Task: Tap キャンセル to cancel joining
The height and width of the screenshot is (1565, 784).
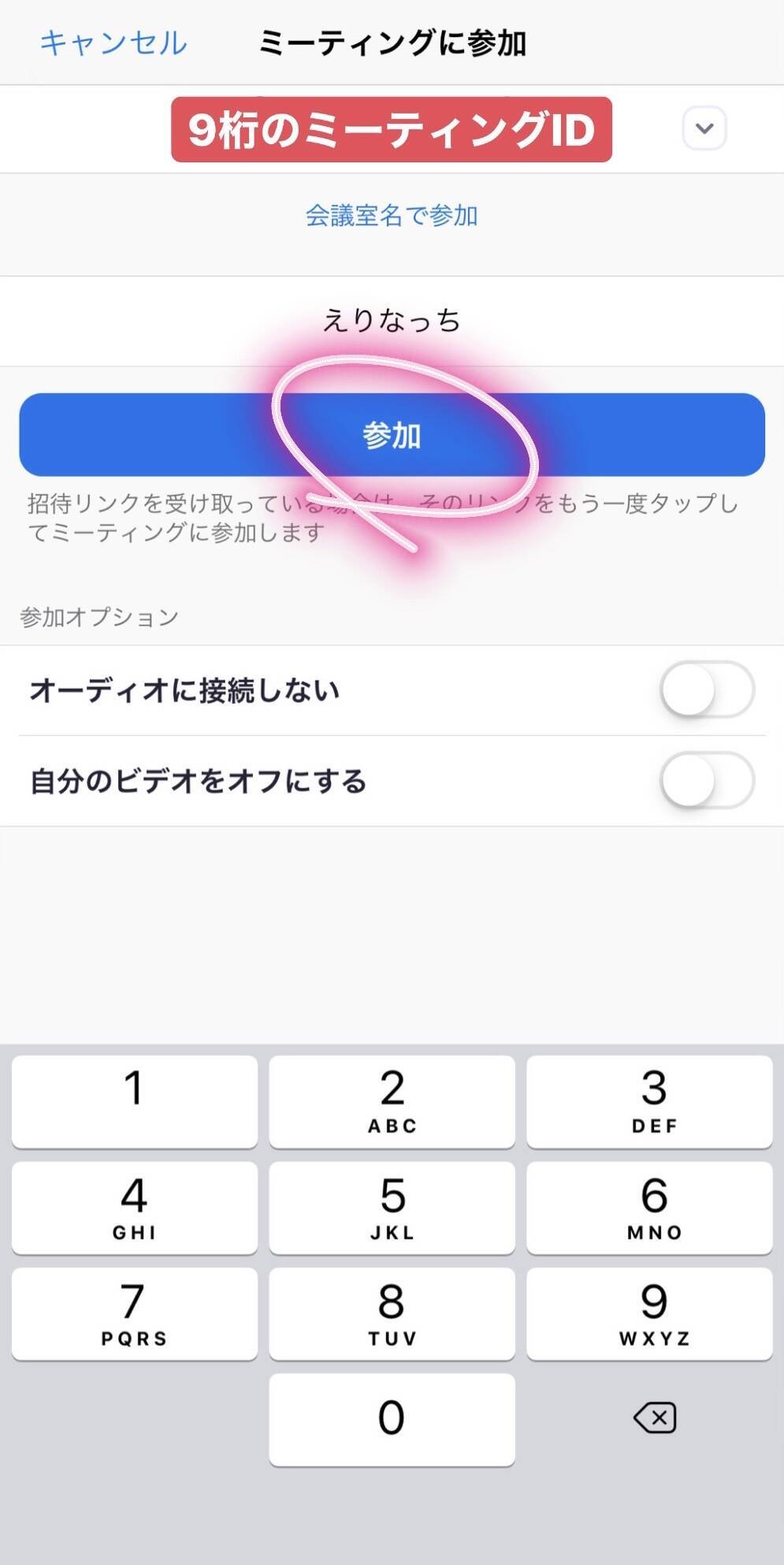Action: point(113,43)
